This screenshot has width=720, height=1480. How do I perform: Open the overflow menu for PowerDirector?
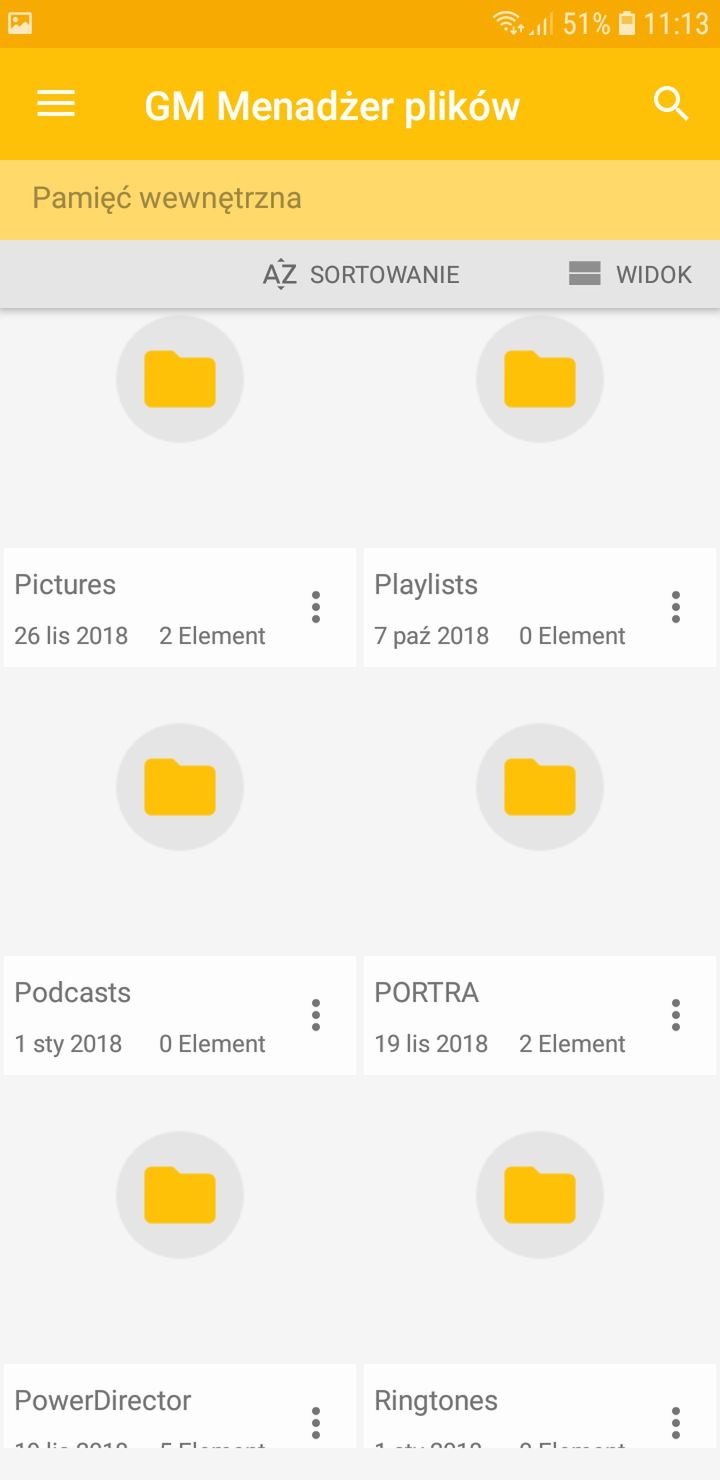point(316,1423)
